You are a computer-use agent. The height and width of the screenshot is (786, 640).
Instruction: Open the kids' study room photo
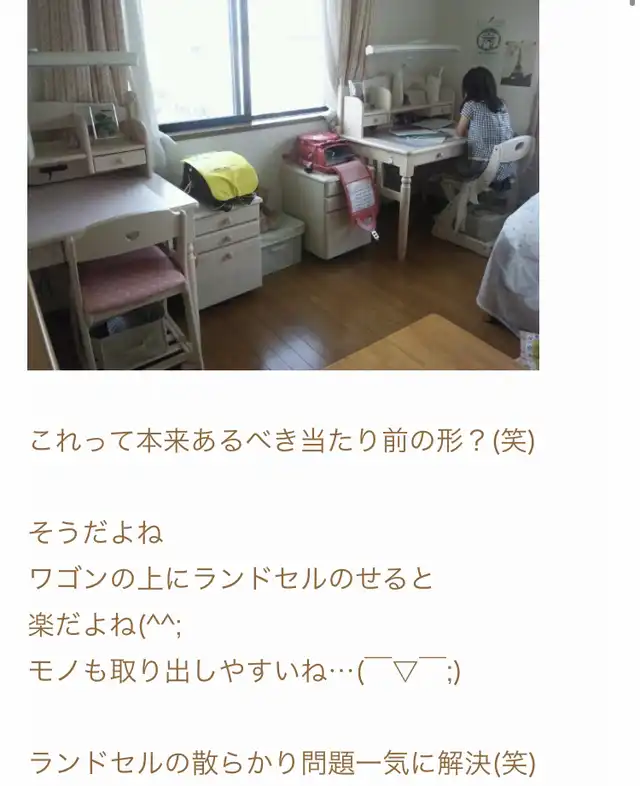[283, 185]
